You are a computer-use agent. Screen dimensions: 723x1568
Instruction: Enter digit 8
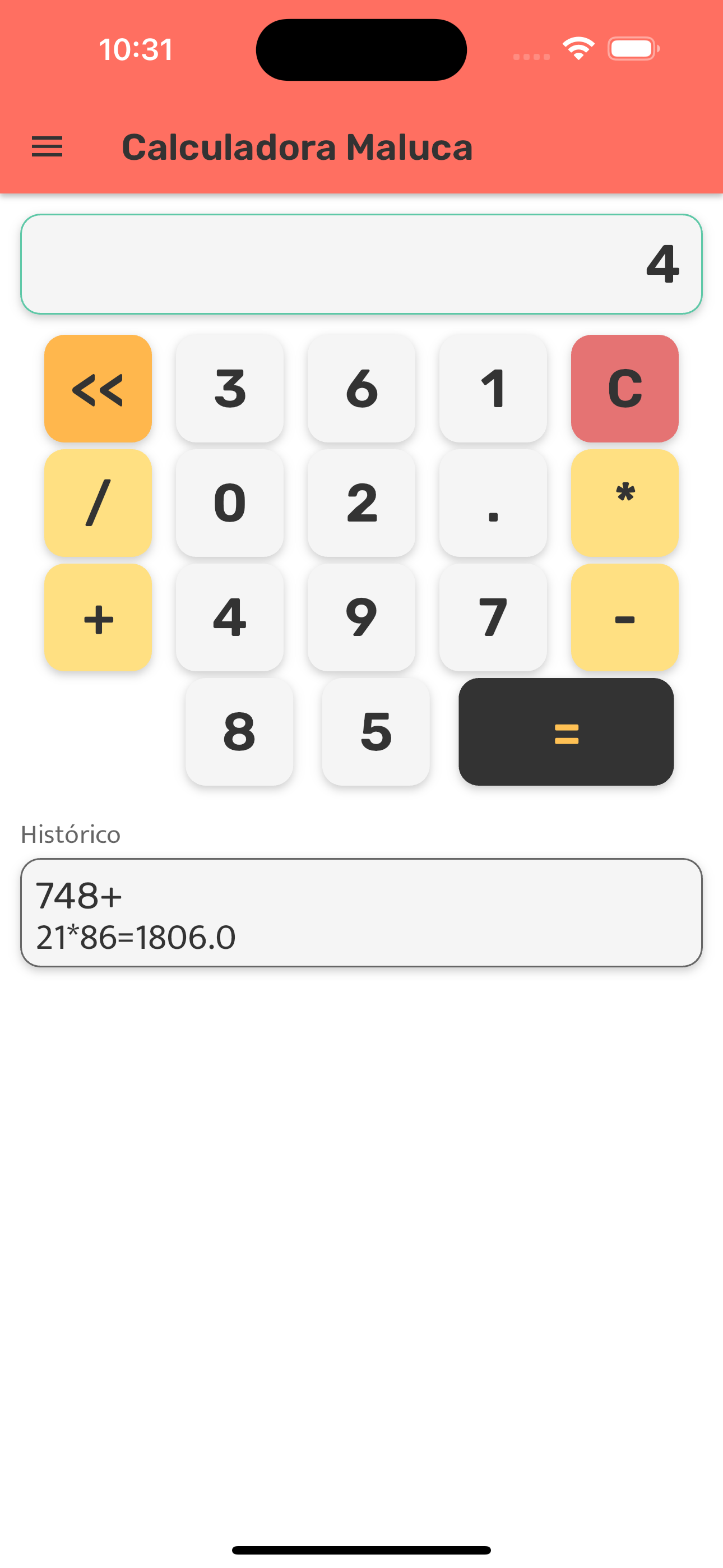click(x=239, y=732)
